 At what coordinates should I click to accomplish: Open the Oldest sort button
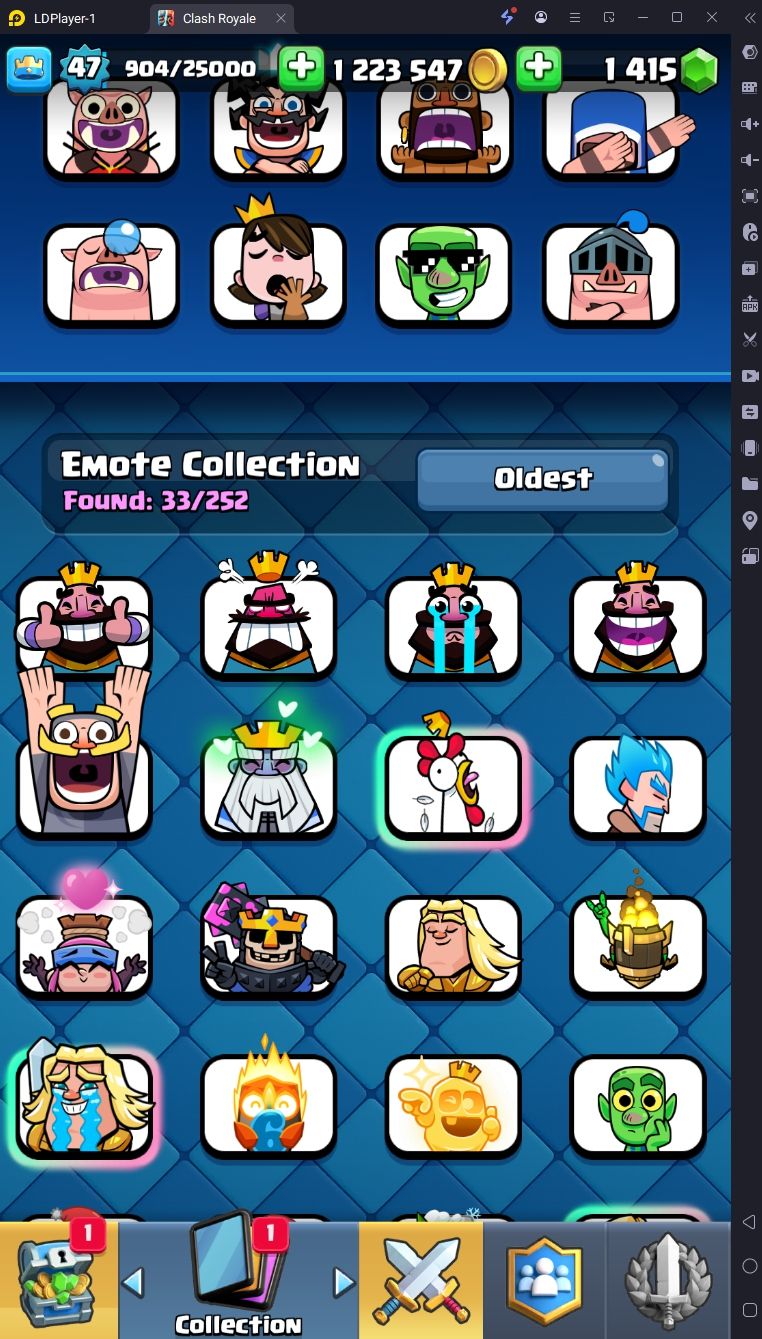pyautogui.click(x=542, y=479)
